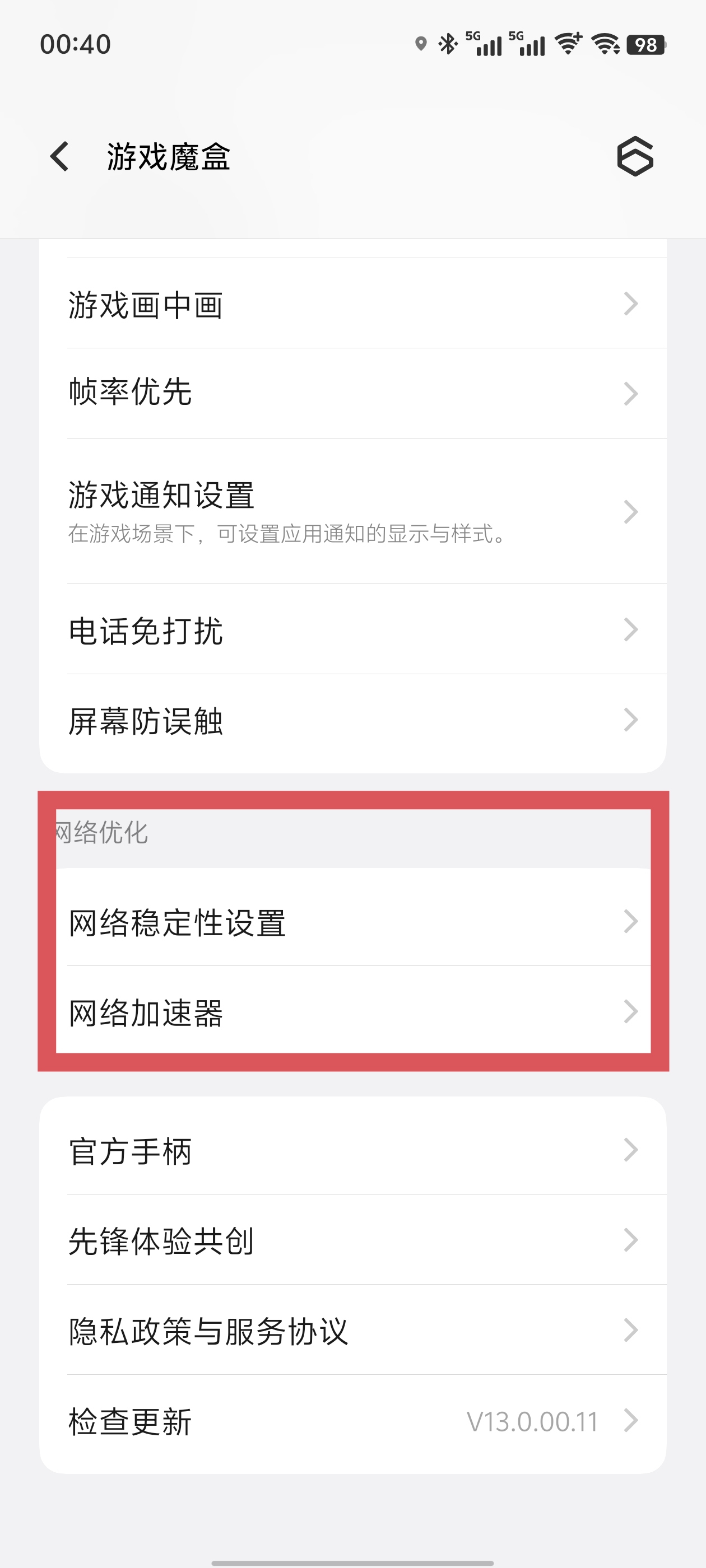Open 网络稳定性设置
The height and width of the screenshot is (1568, 706).
pyautogui.click(x=352, y=921)
